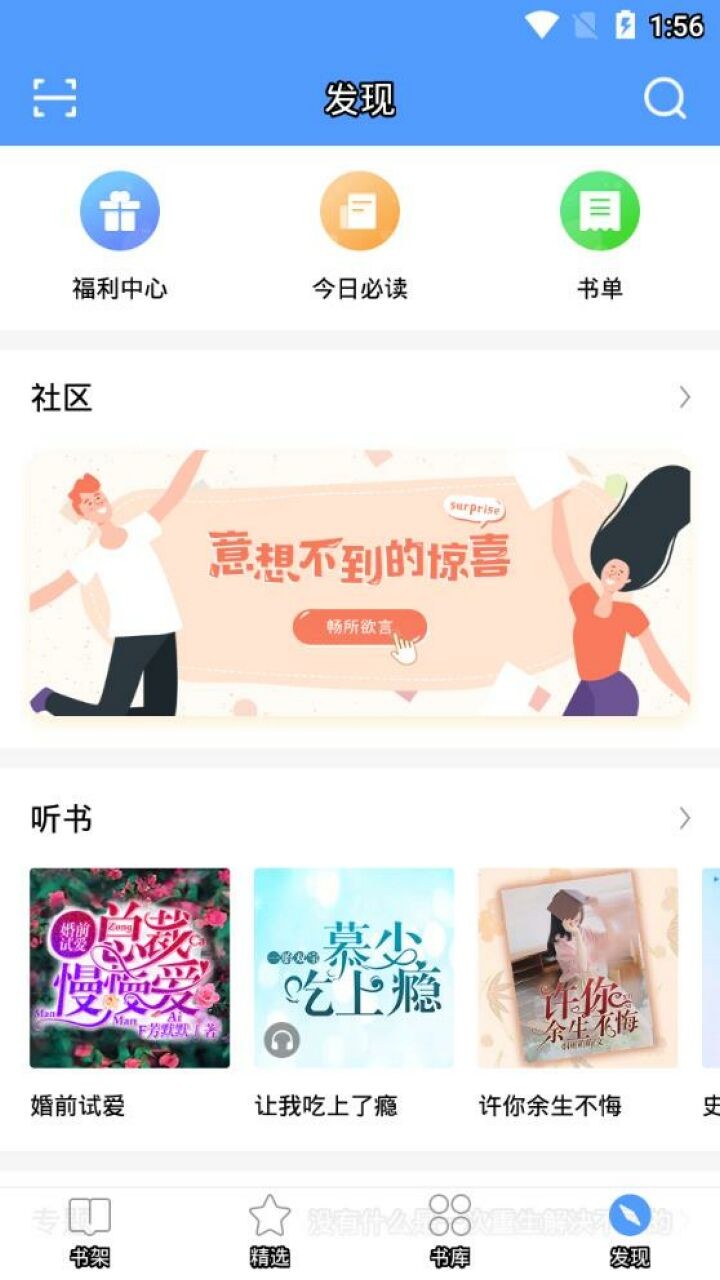Switch to the 书库 library tab
Screen dimensions: 720x1280
pyautogui.click(x=450, y=1231)
